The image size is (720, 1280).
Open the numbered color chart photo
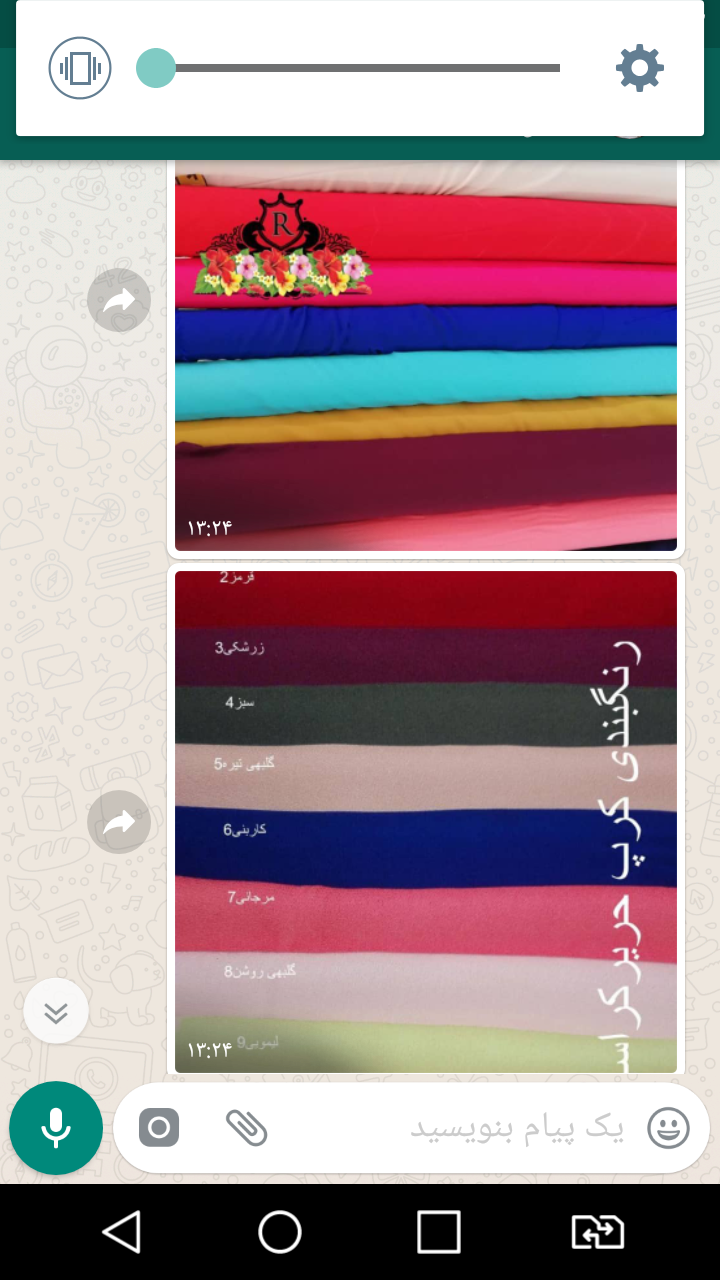(426, 820)
